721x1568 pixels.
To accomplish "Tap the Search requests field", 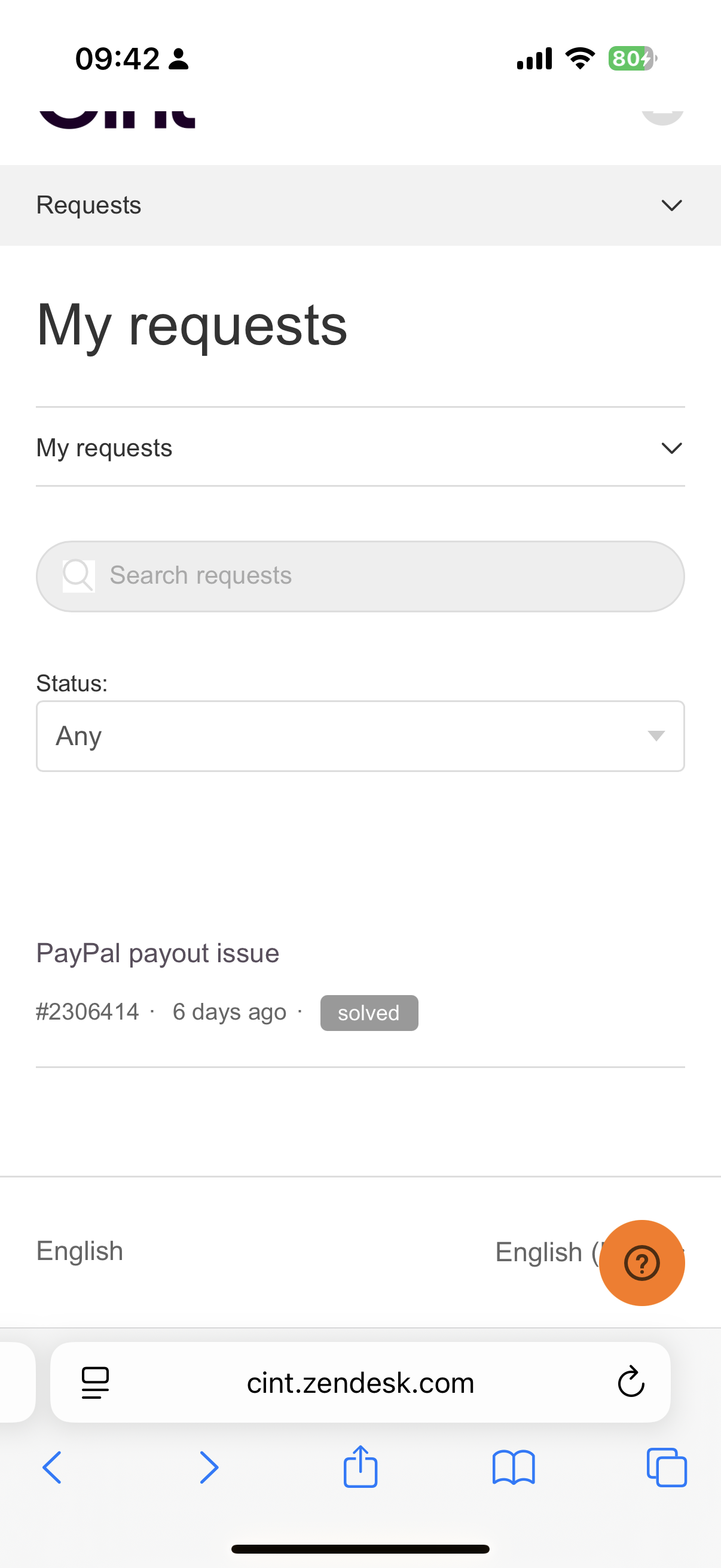I will pos(360,576).
